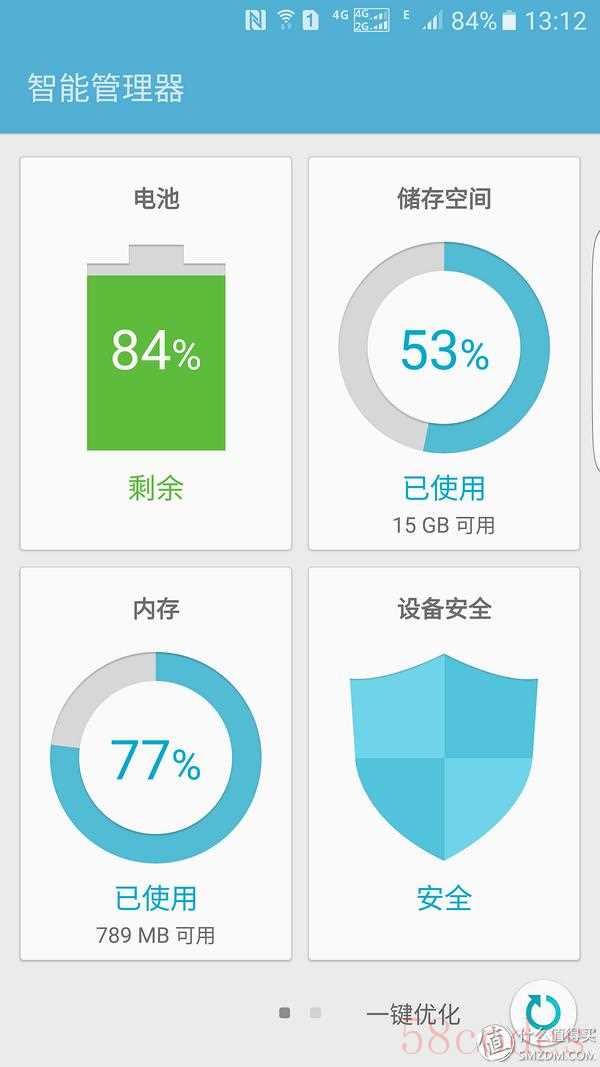View 内存 memory usage details
This screenshot has height=1067, width=600.
pos(156,763)
